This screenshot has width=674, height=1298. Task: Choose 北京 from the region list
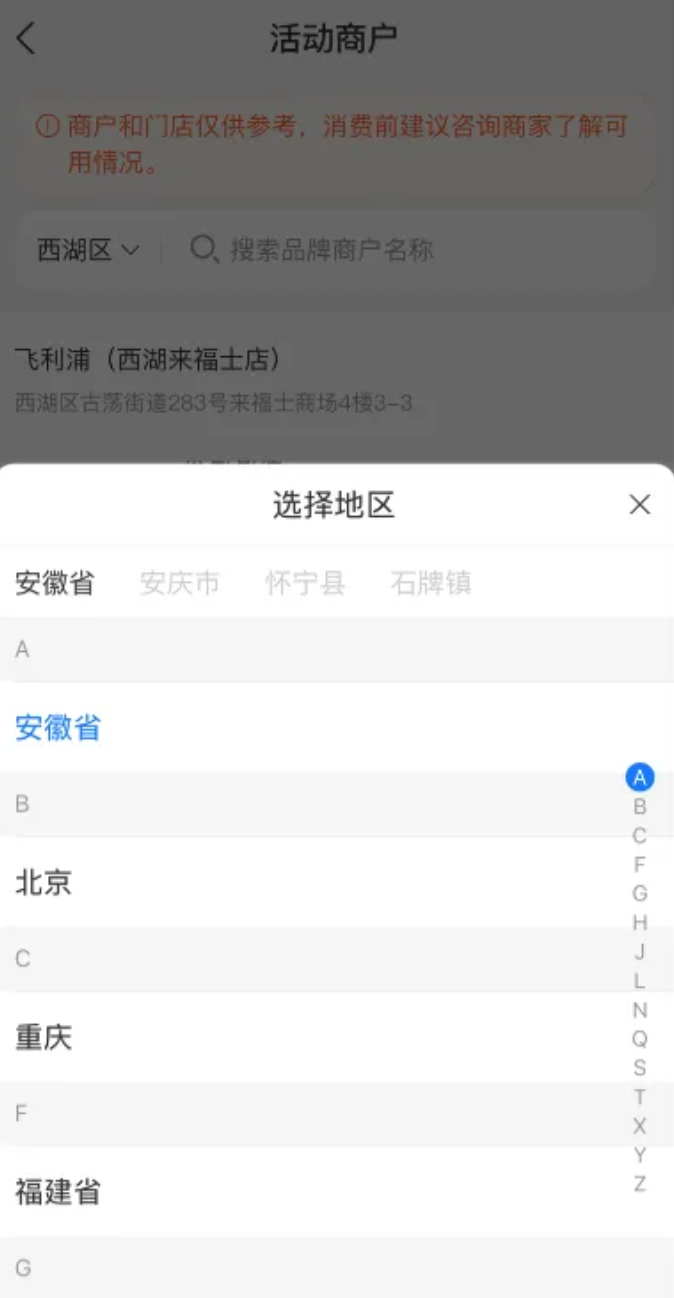point(44,882)
